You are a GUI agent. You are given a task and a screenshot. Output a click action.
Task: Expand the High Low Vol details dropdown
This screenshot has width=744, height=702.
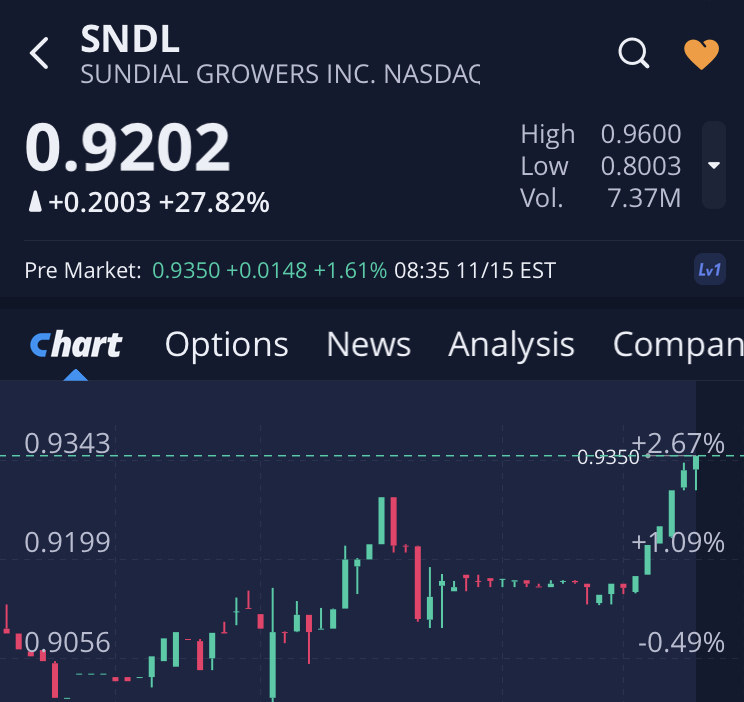(714, 165)
